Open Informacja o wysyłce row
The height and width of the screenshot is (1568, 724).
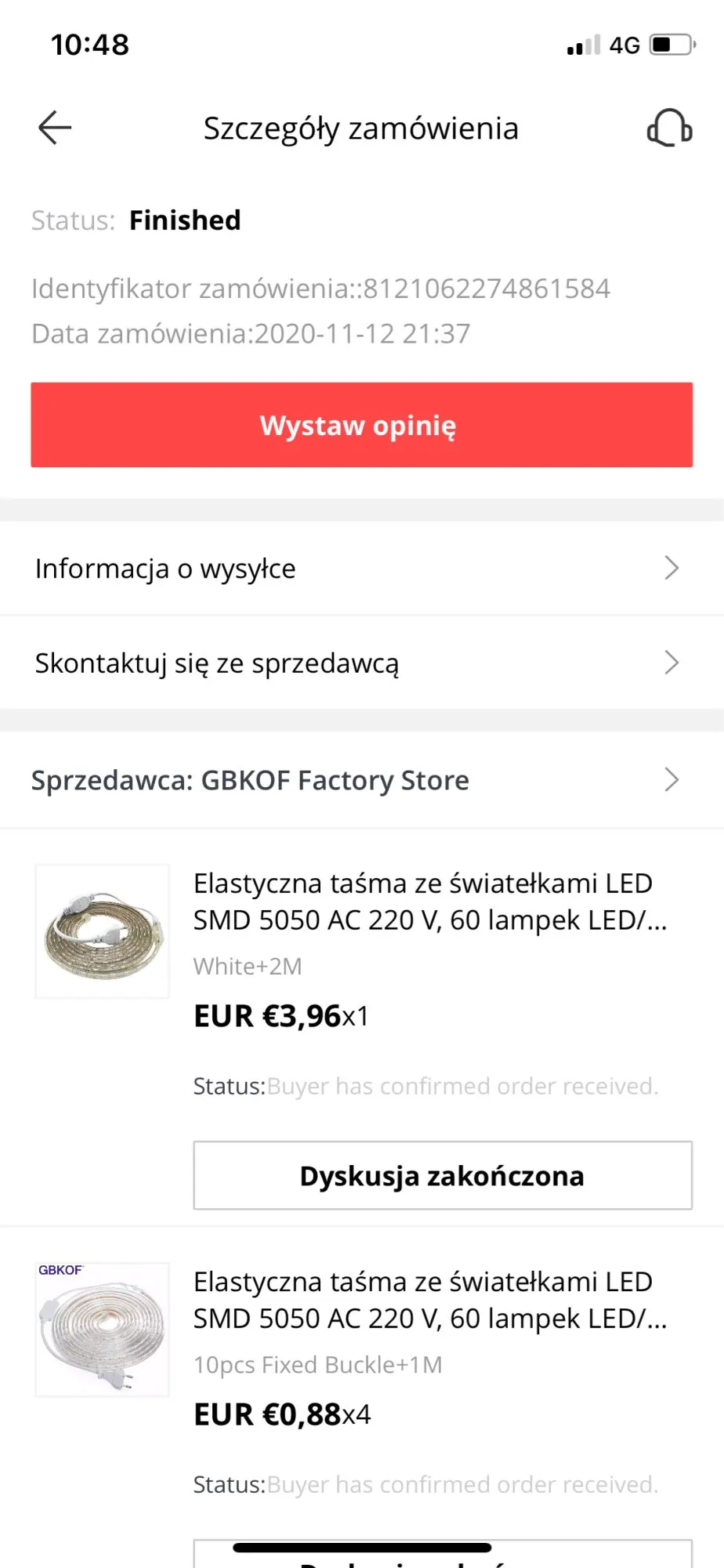pyautogui.click(x=361, y=568)
